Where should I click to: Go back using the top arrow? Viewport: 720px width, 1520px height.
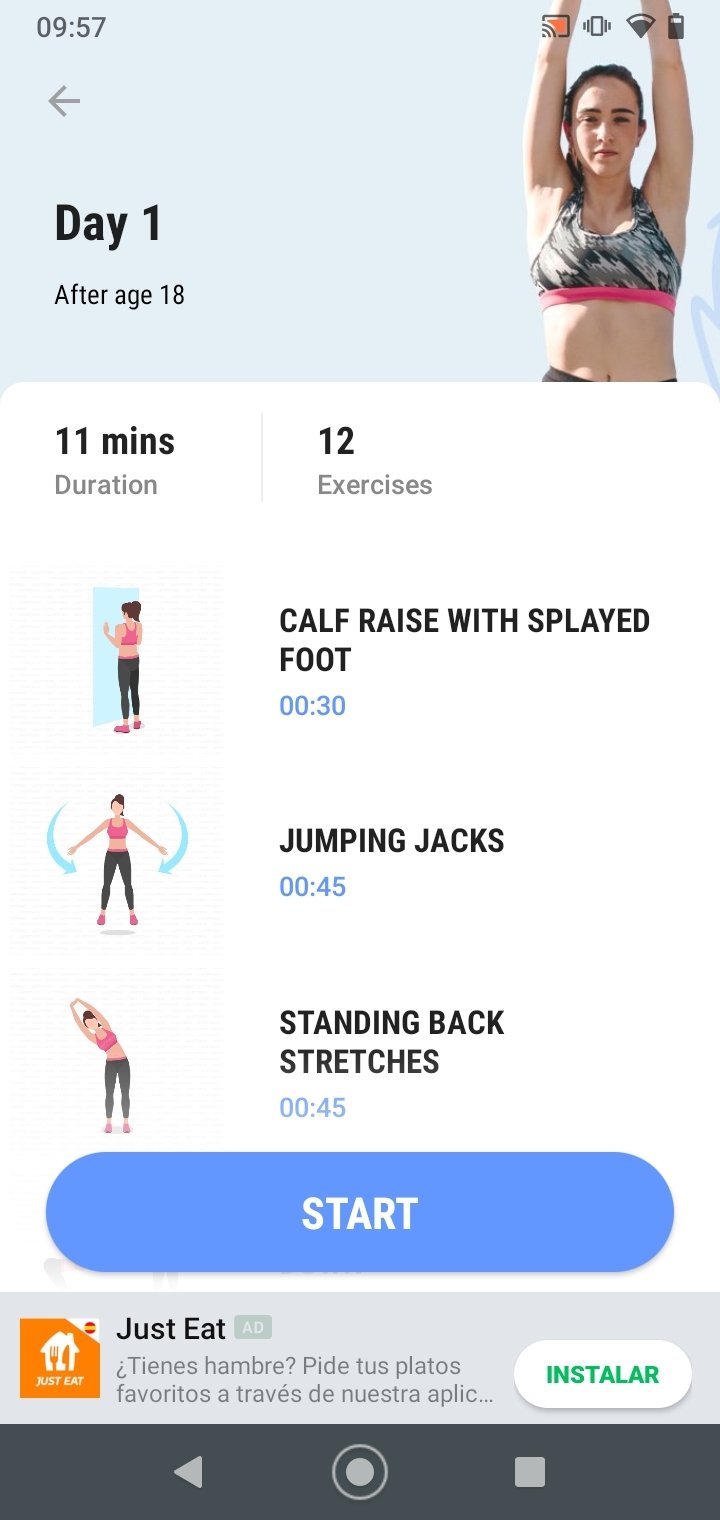pos(64,101)
